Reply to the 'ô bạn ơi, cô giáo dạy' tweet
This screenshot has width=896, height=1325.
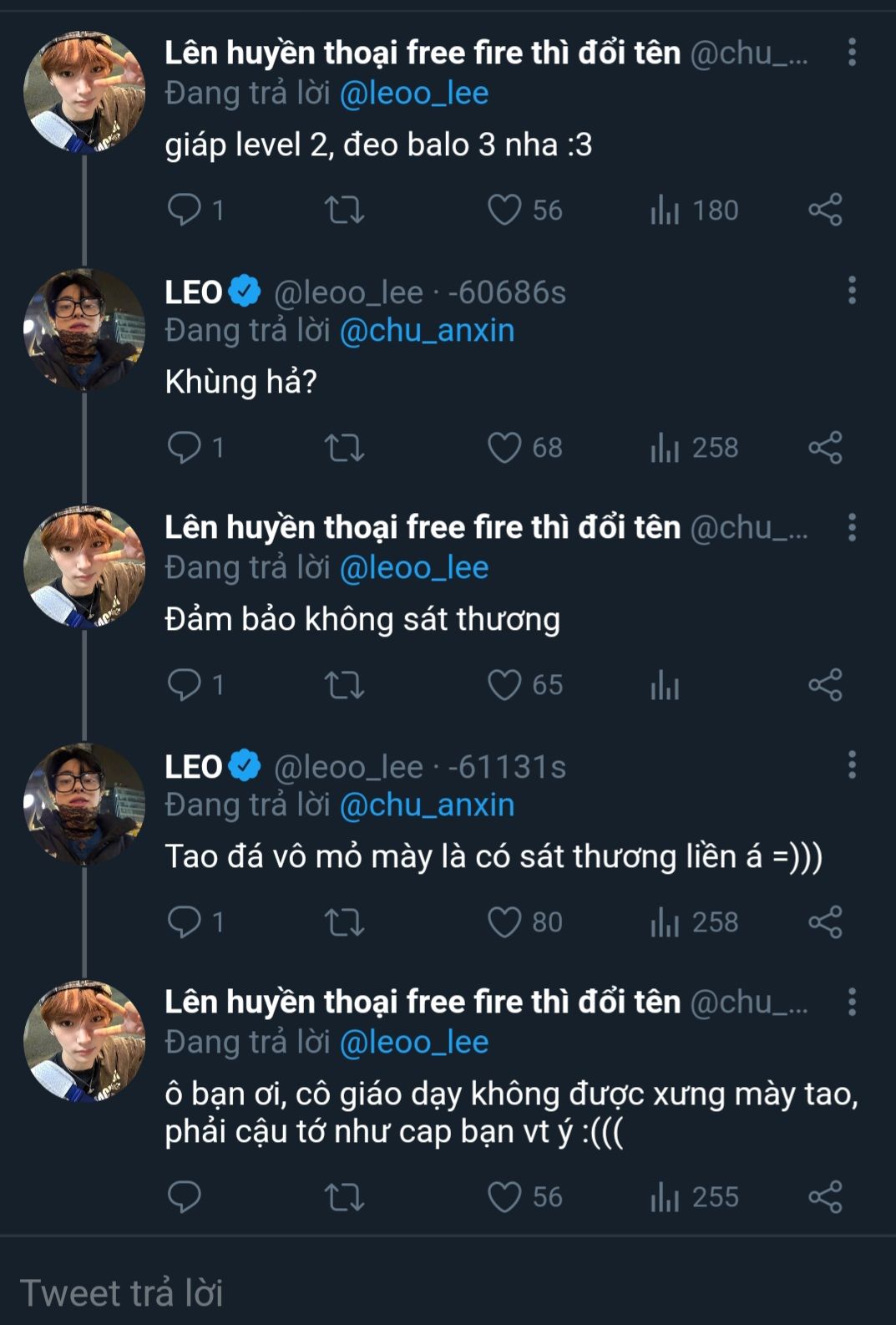click(x=184, y=1196)
